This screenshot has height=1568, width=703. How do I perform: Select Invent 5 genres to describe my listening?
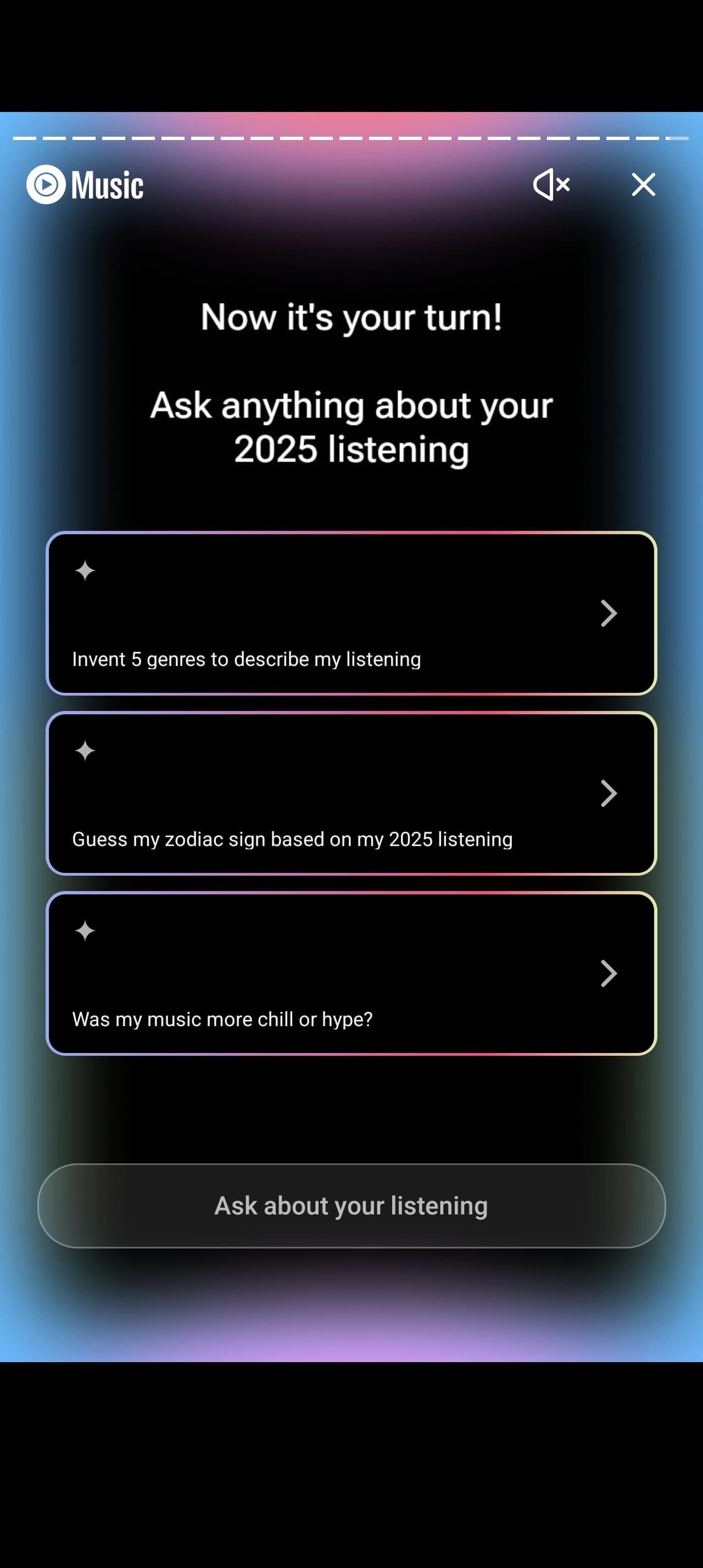(x=351, y=613)
